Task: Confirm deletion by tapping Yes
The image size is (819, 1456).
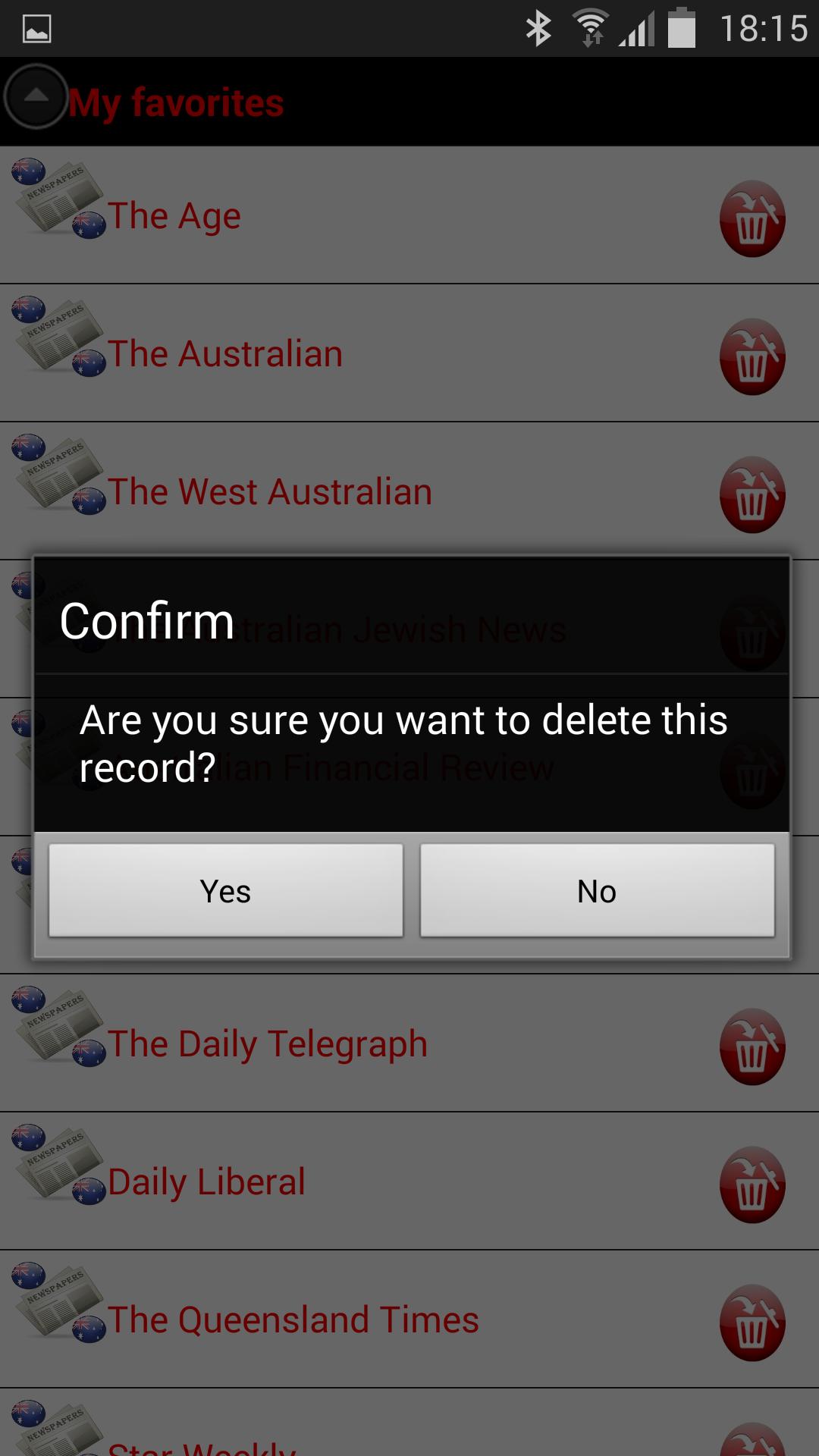Action: (x=225, y=890)
